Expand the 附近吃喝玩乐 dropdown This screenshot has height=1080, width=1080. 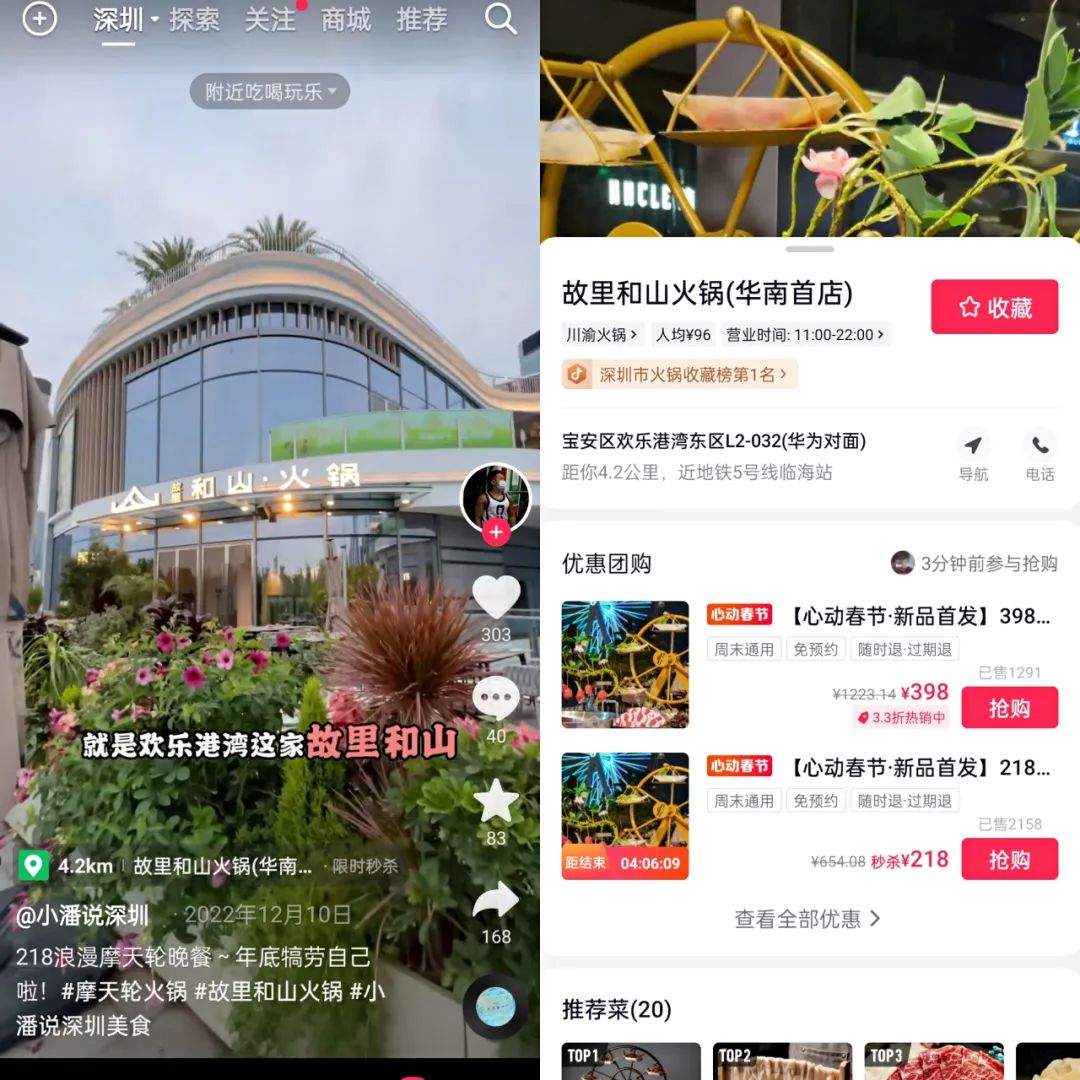(270, 92)
